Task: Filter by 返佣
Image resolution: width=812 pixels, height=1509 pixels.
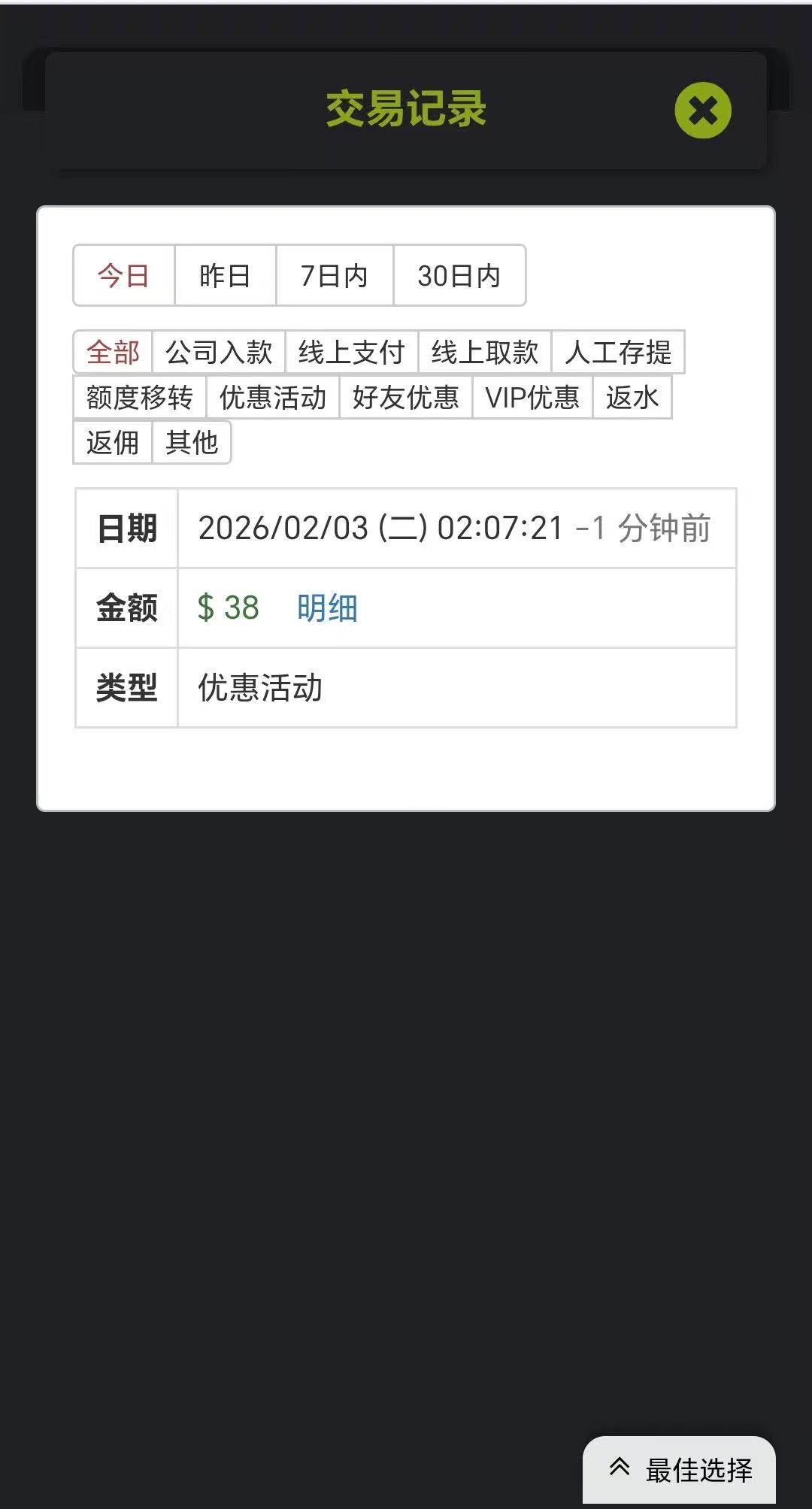Action: [113, 442]
